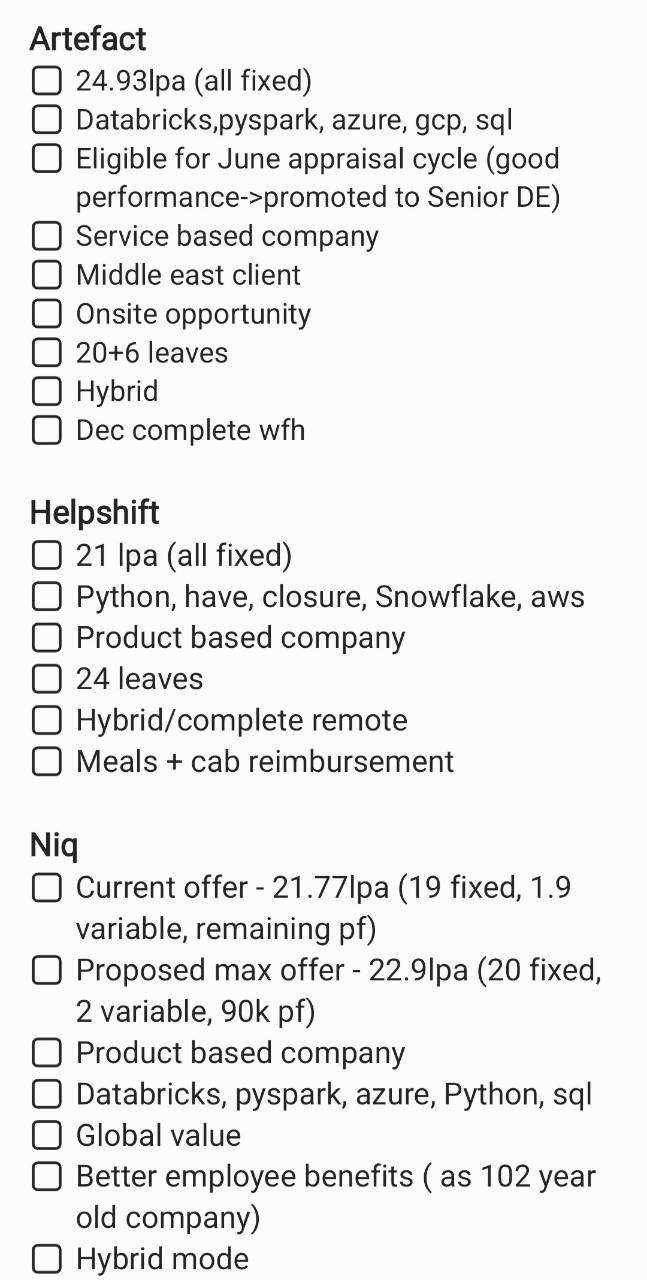
Task: Tick the Middle east client checkbox
Action: point(46,275)
